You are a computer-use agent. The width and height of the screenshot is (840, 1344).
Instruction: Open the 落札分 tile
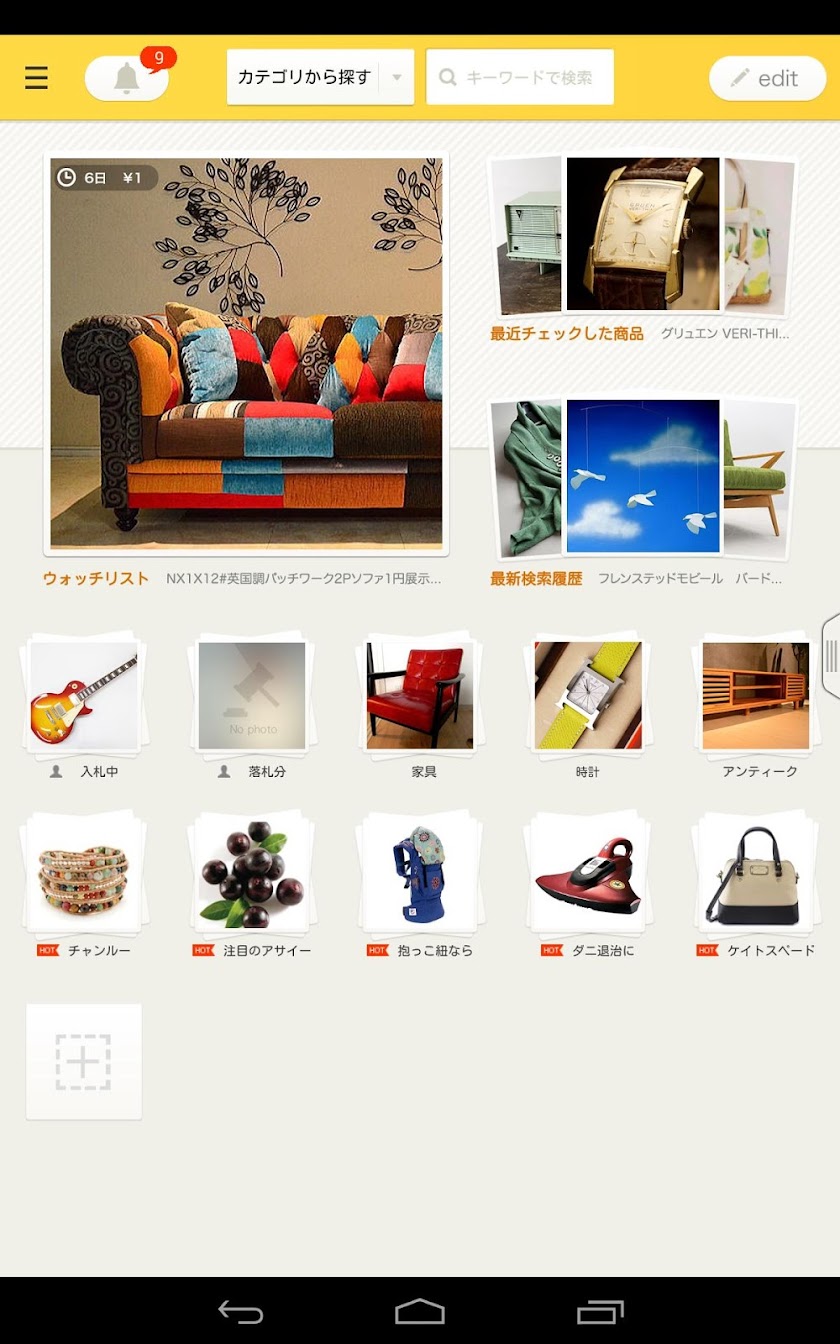click(x=252, y=695)
